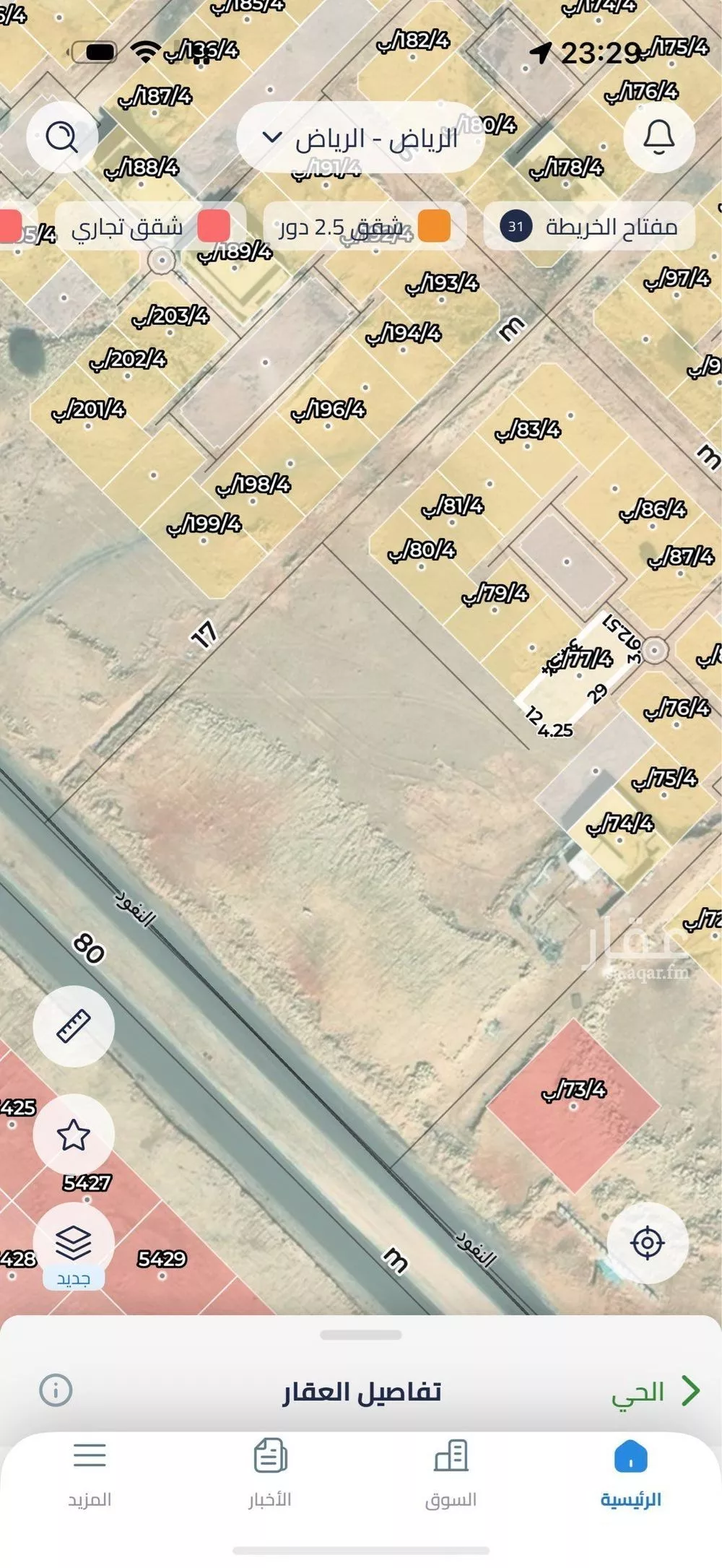Tap the red parcel 73/4 on the map
Viewport: 722px width, 1568px height.
(574, 1105)
